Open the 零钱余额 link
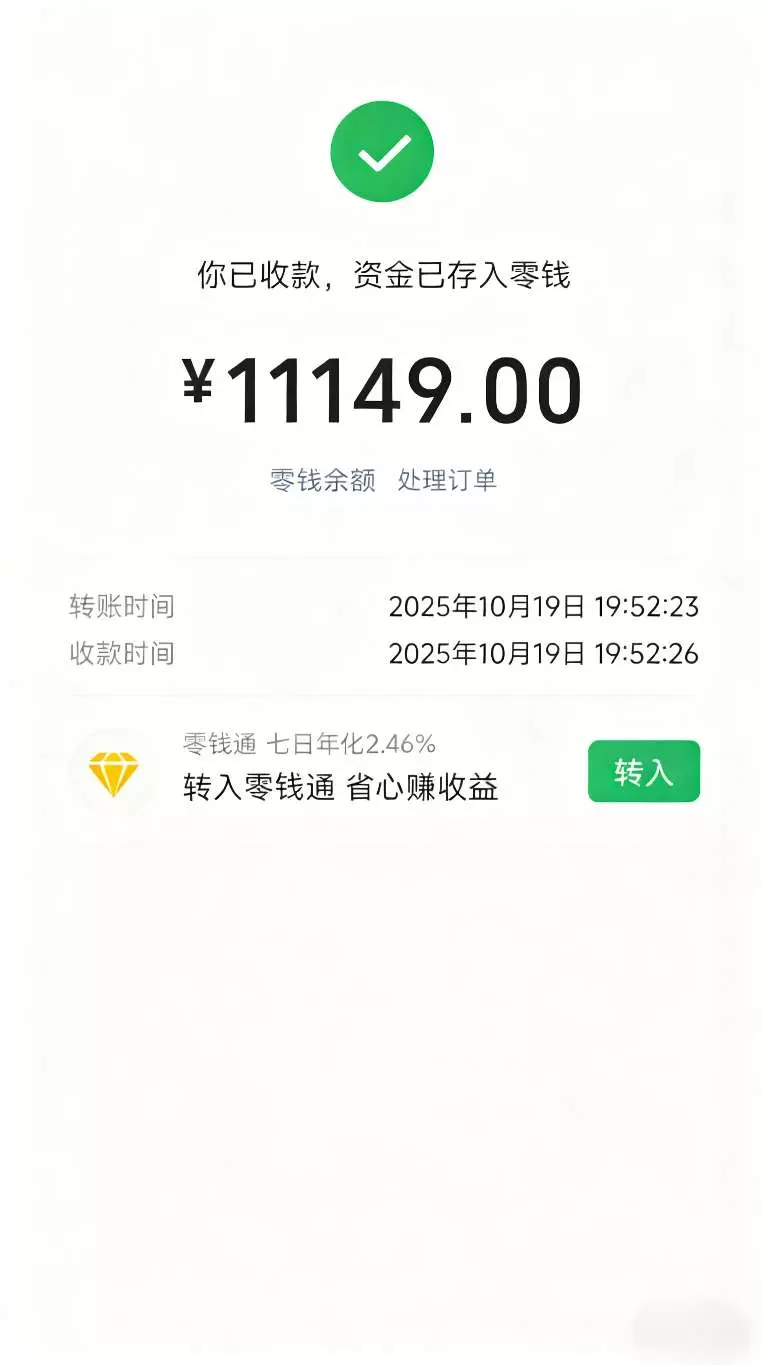This screenshot has width=768, height=1365. tap(323, 480)
